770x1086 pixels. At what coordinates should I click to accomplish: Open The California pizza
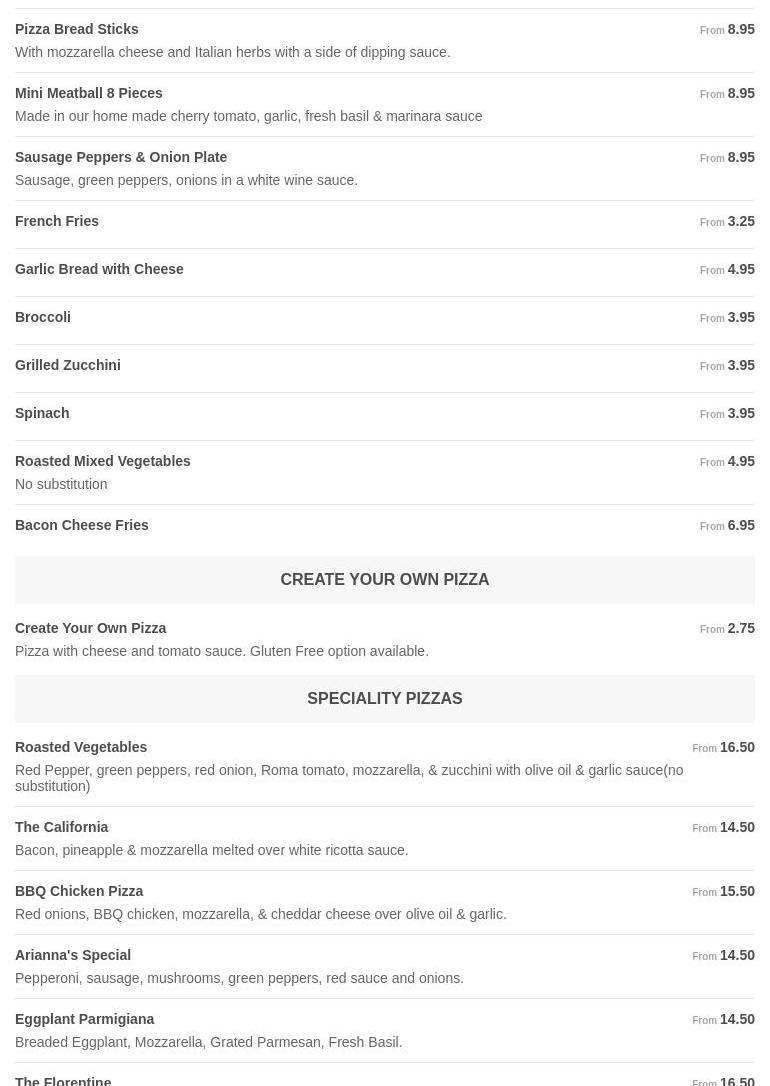click(62, 828)
